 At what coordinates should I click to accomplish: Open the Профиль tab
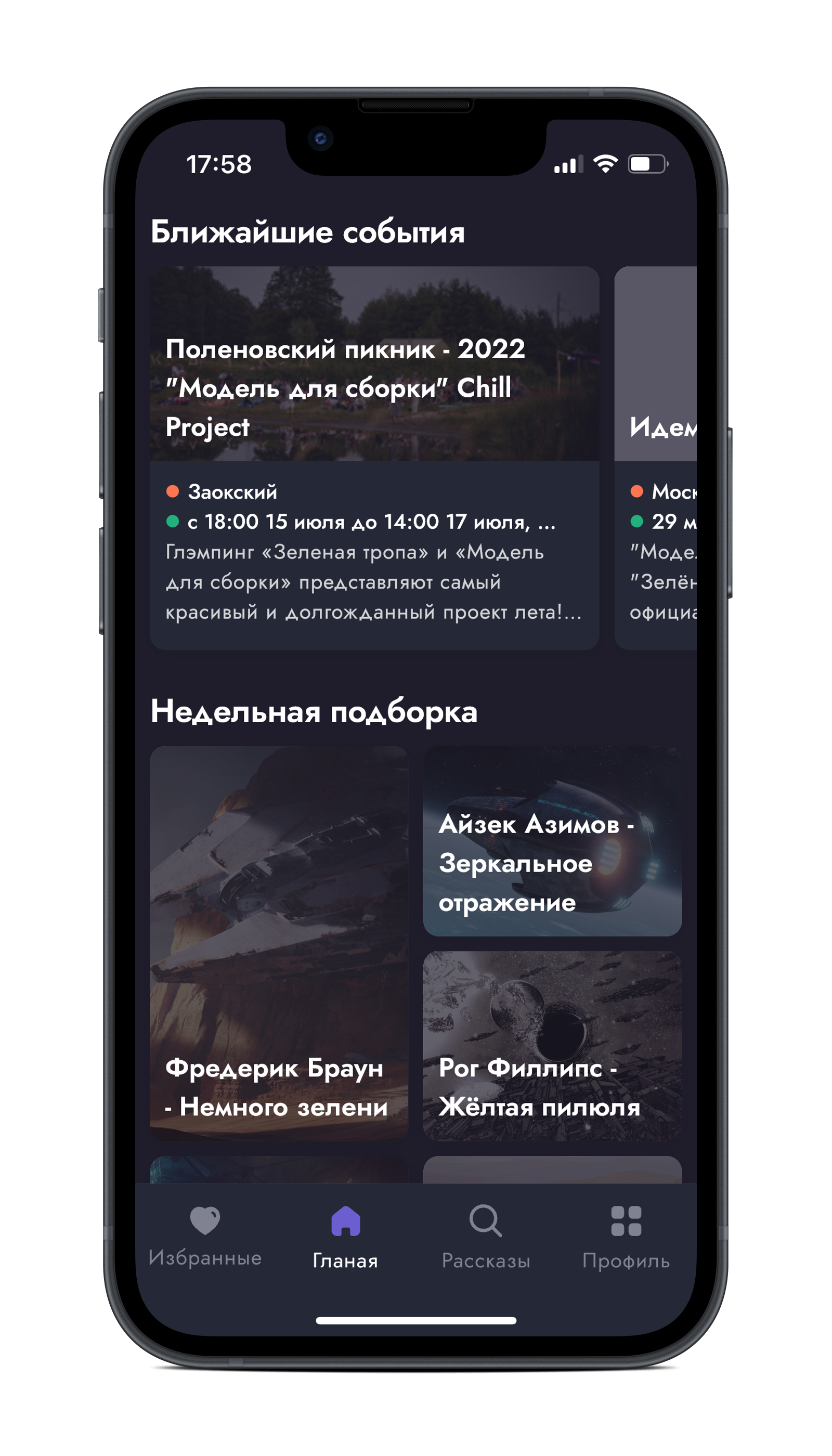[626, 1236]
